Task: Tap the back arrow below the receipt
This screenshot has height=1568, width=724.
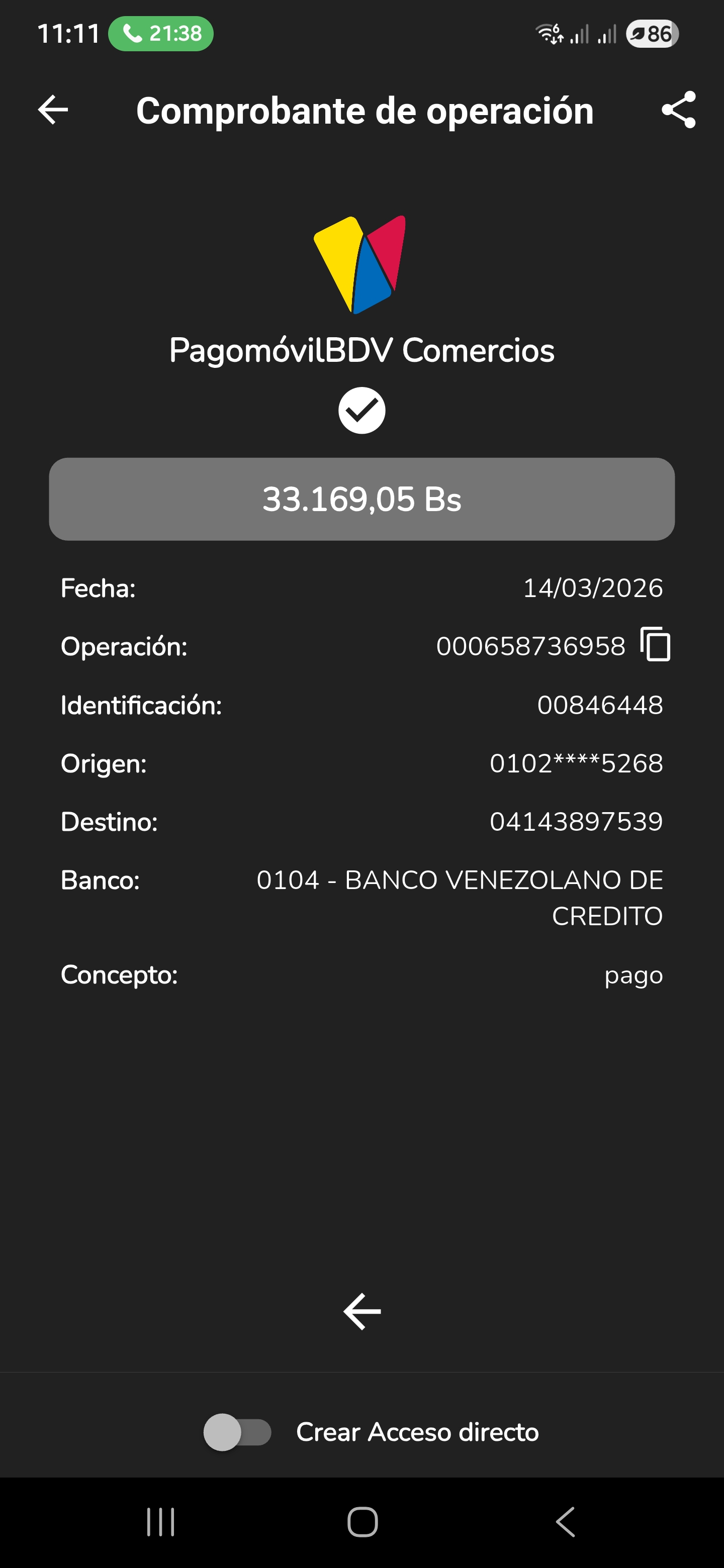Action: coord(361,1311)
